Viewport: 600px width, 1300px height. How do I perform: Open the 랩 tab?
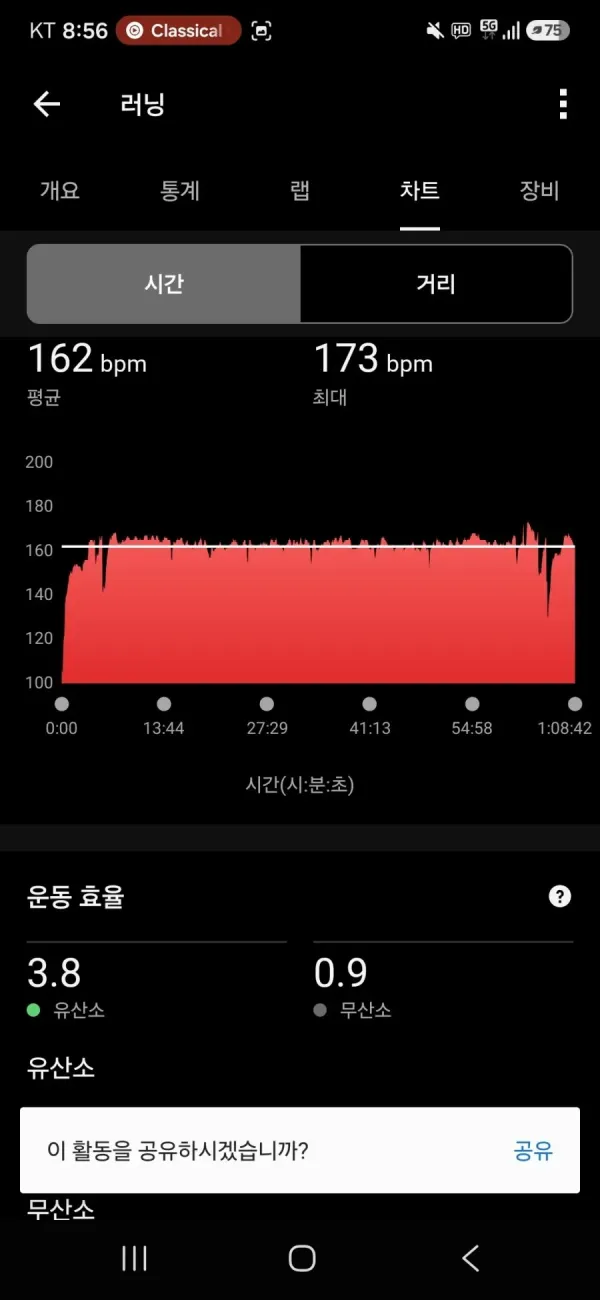[300, 190]
